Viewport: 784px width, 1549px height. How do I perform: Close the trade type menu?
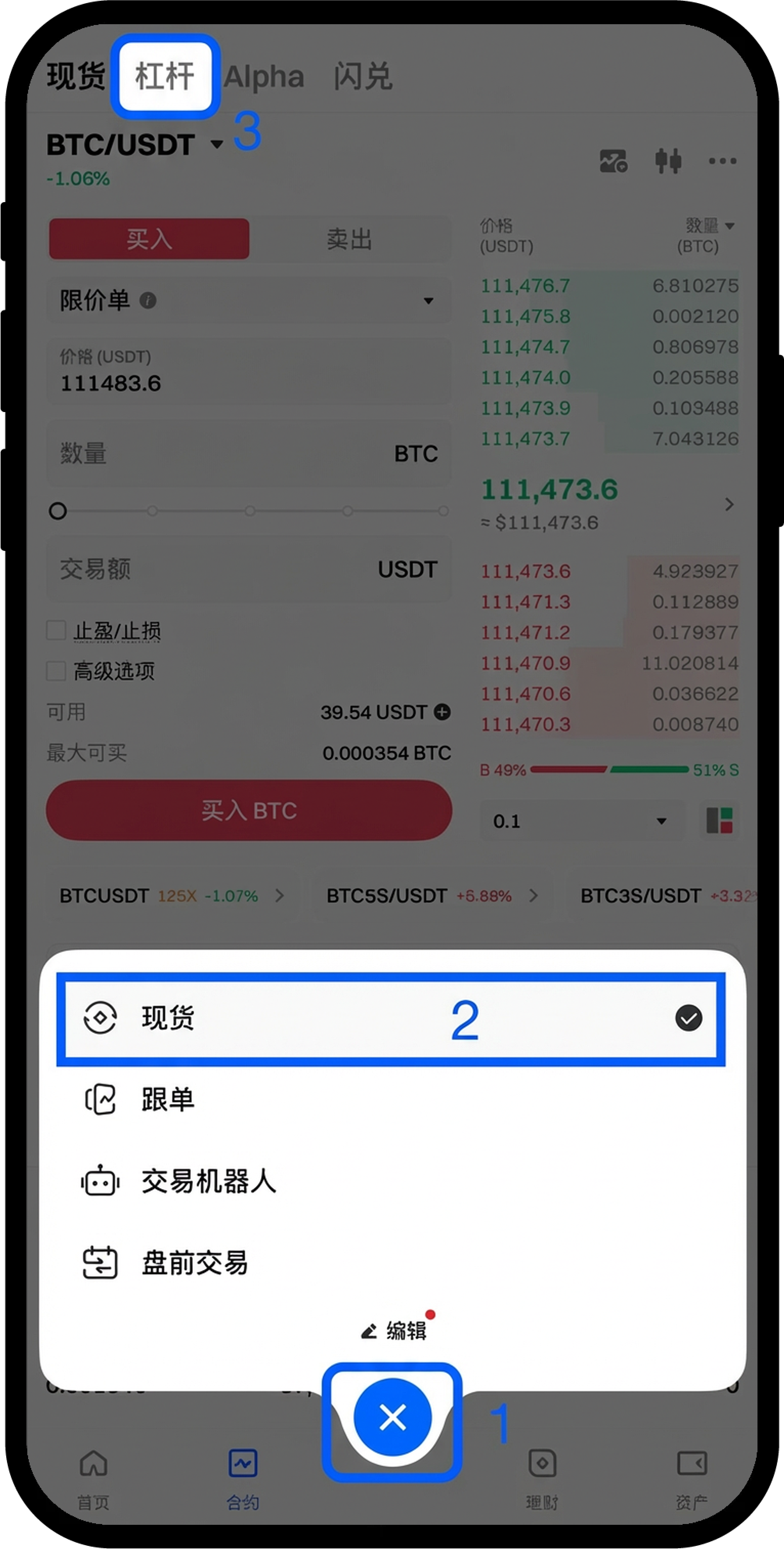393,1417
